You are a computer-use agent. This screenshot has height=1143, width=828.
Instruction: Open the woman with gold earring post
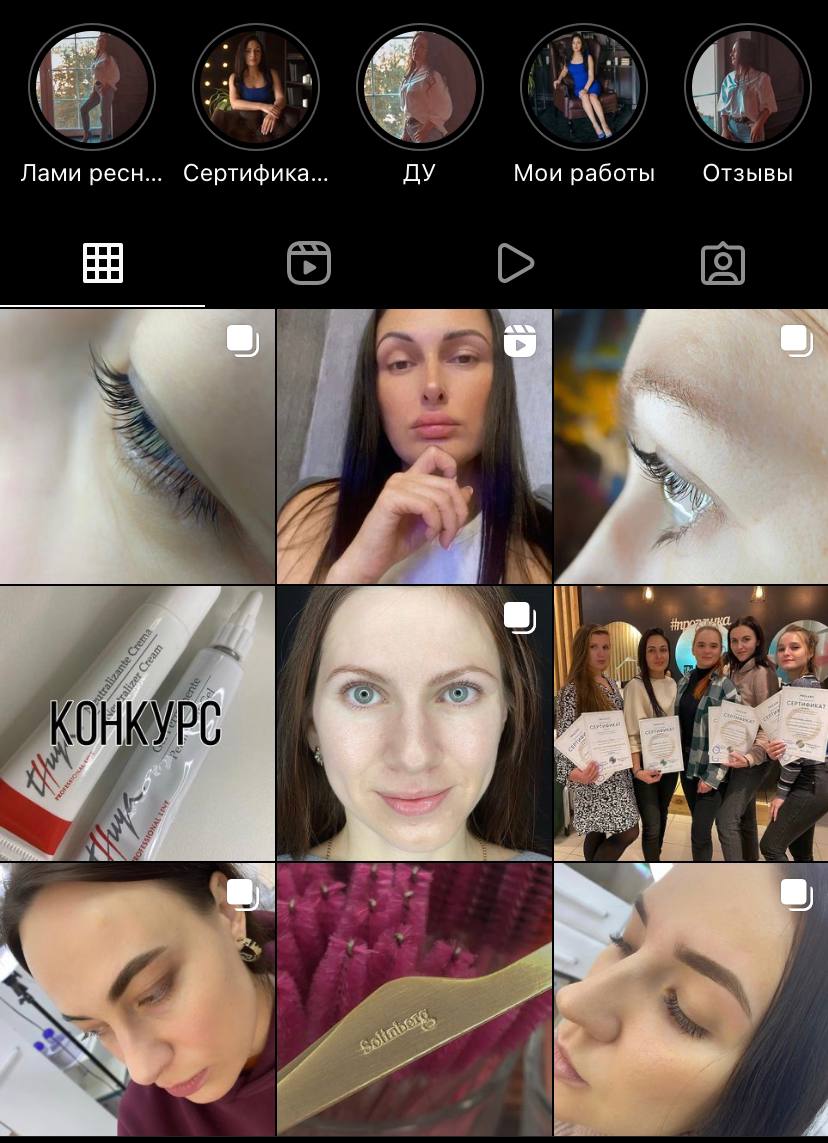tap(137, 1000)
